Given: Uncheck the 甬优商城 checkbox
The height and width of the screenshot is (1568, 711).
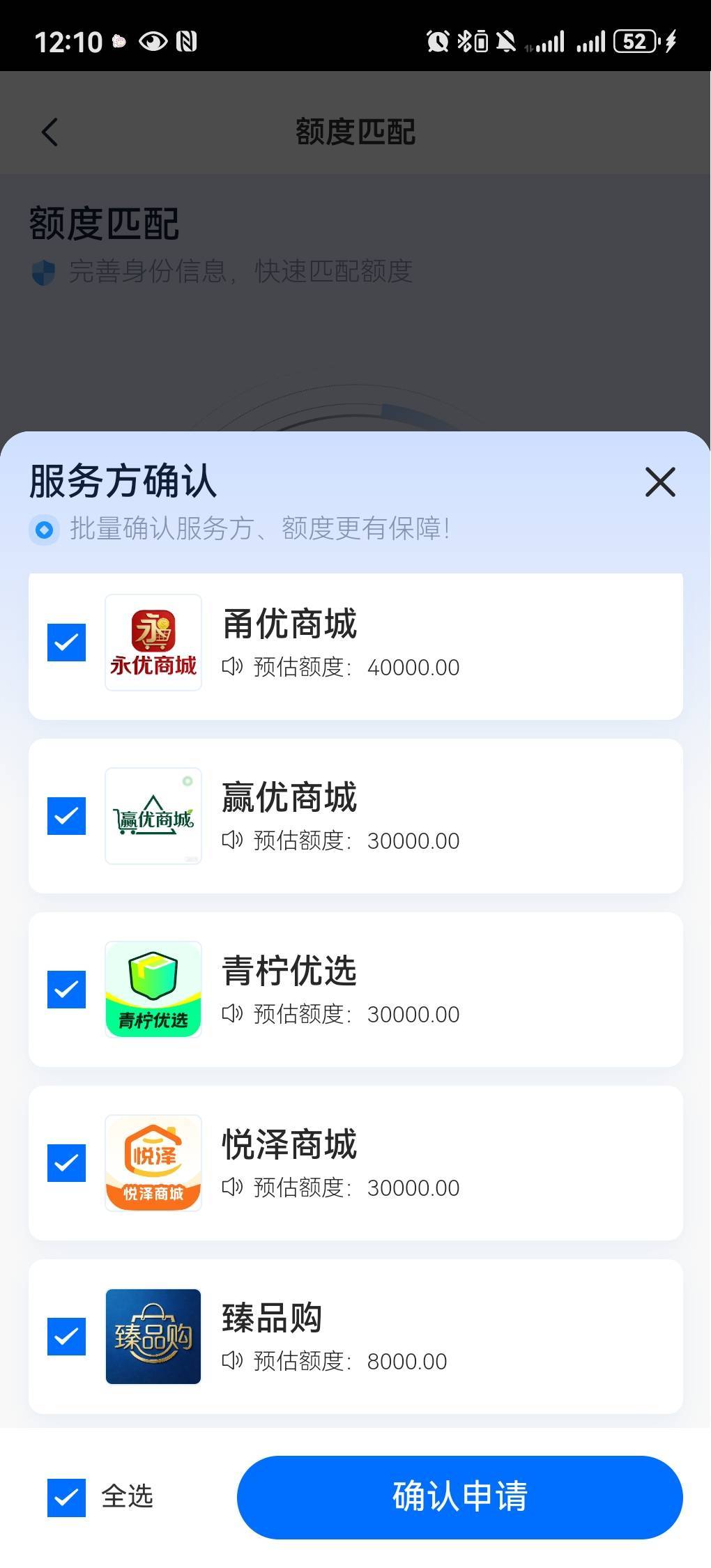Looking at the screenshot, I should (x=66, y=642).
